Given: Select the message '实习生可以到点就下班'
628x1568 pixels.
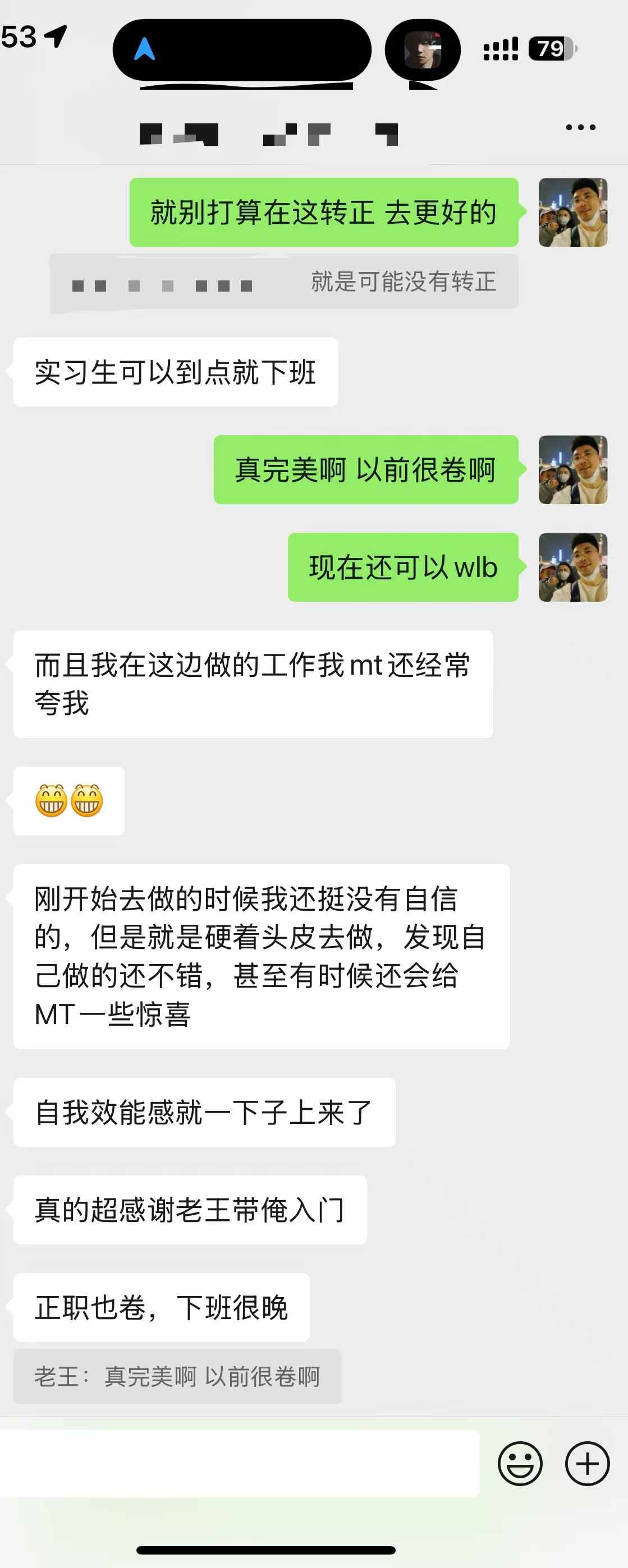Looking at the screenshot, I should [x=177, y=372].
